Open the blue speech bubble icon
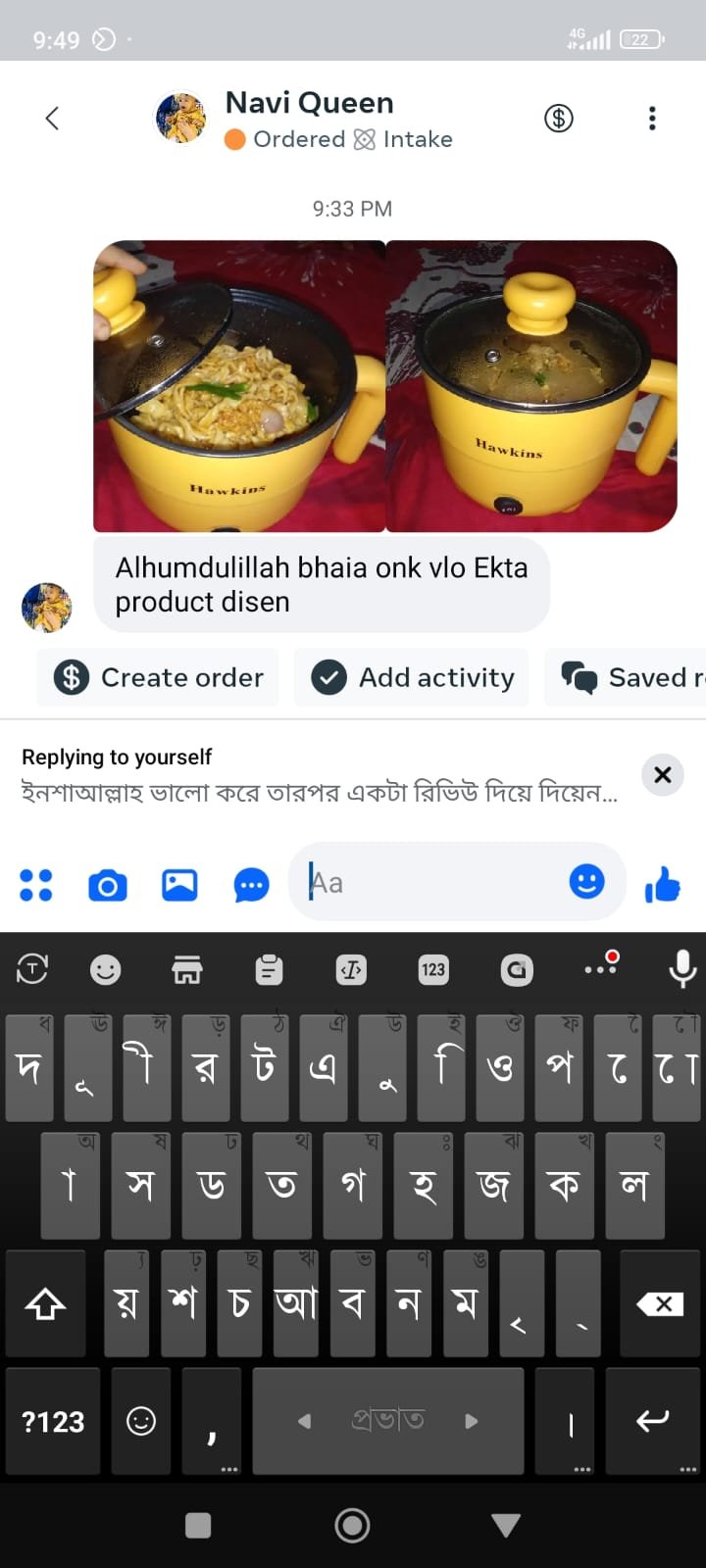 coord(251,886)
